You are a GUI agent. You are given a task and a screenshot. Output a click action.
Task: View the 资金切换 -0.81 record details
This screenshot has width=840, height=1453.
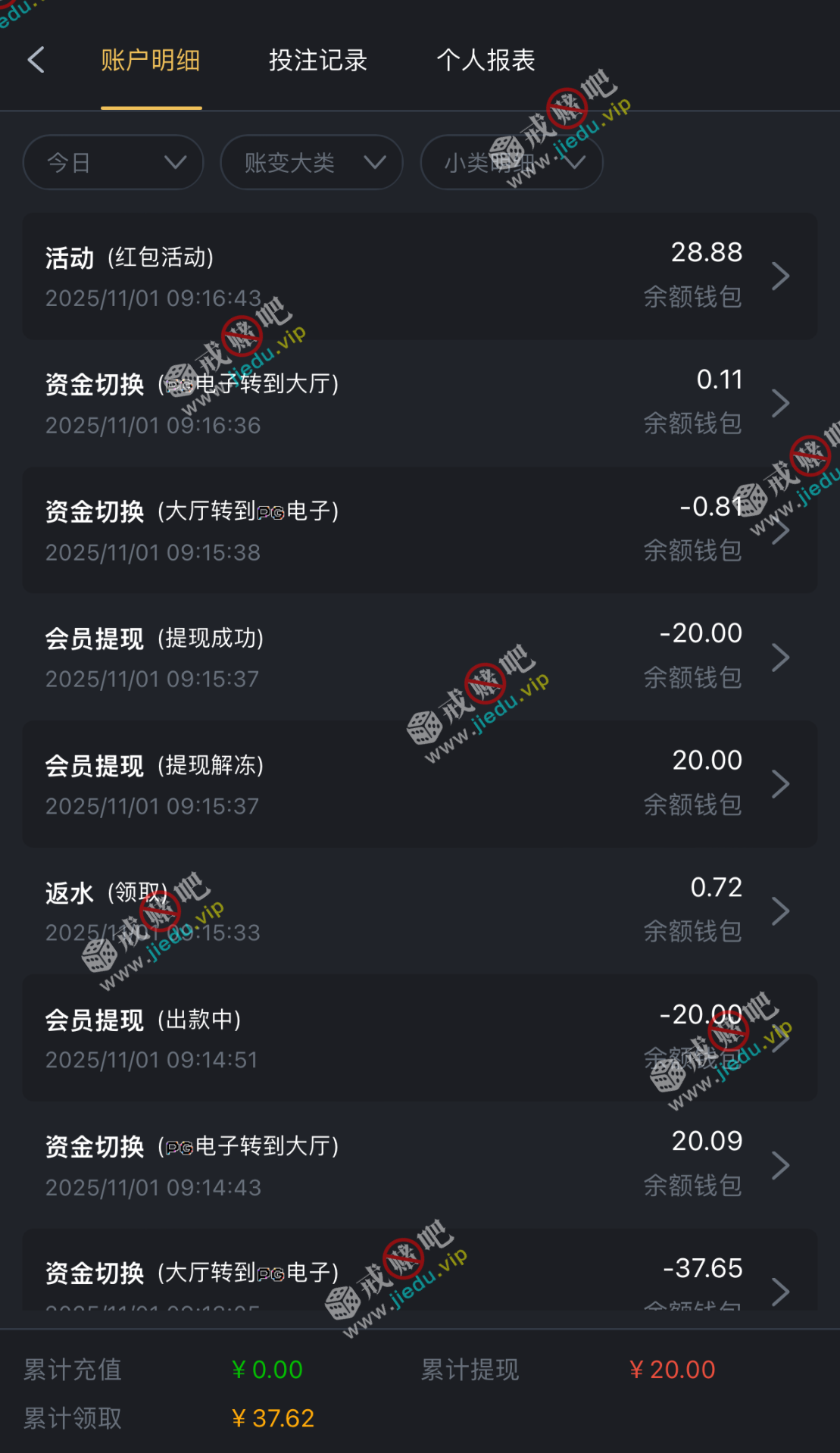pos(420,530)
